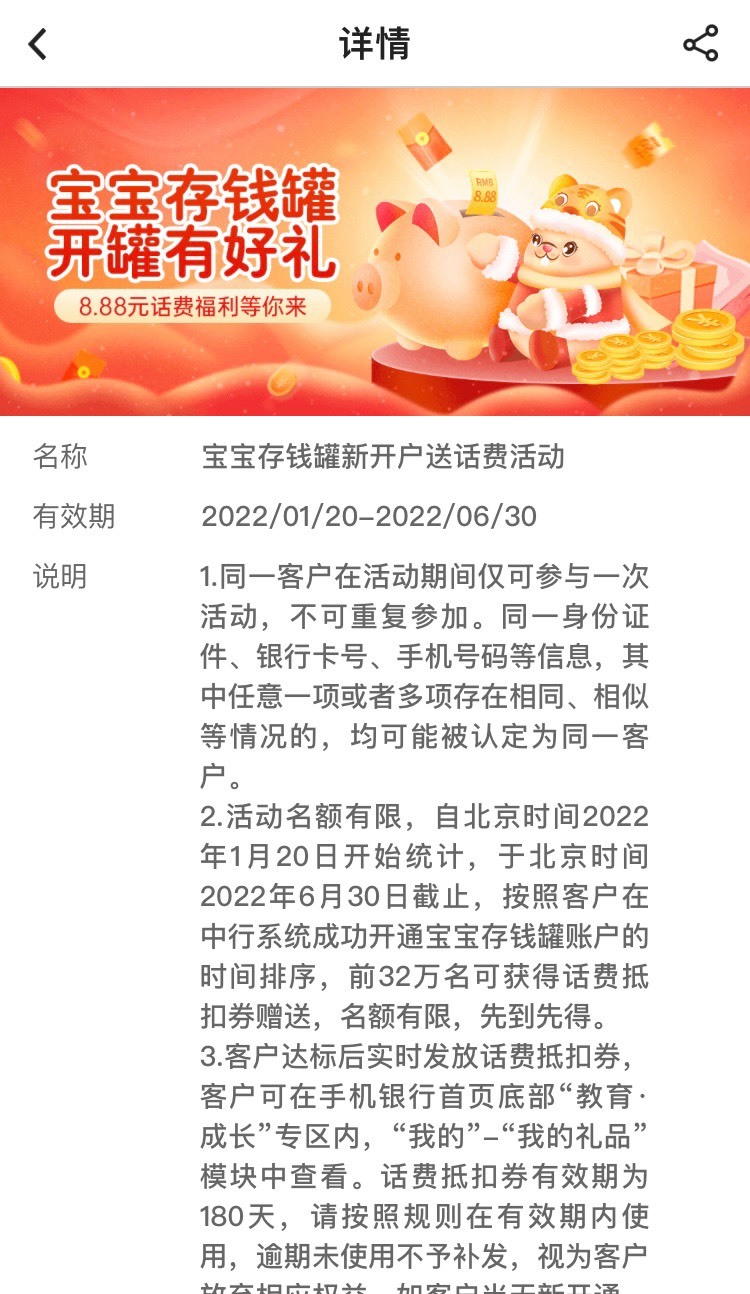The height and width of the screenshot is (1294, 750).
Task: Share this 宝宝存钱罐 activity detail
Action: [700, 44]
